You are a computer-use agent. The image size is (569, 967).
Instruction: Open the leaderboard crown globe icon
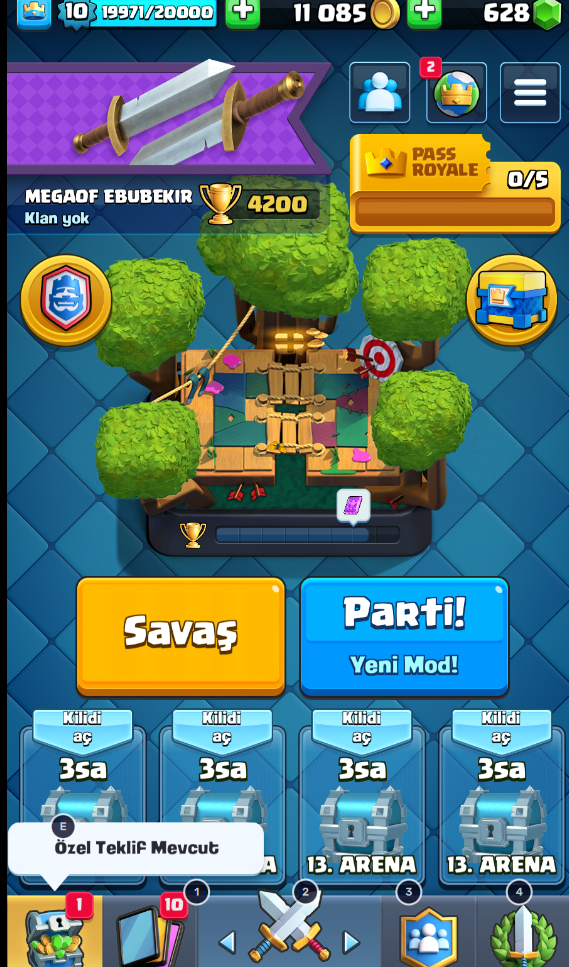(456, 93)
